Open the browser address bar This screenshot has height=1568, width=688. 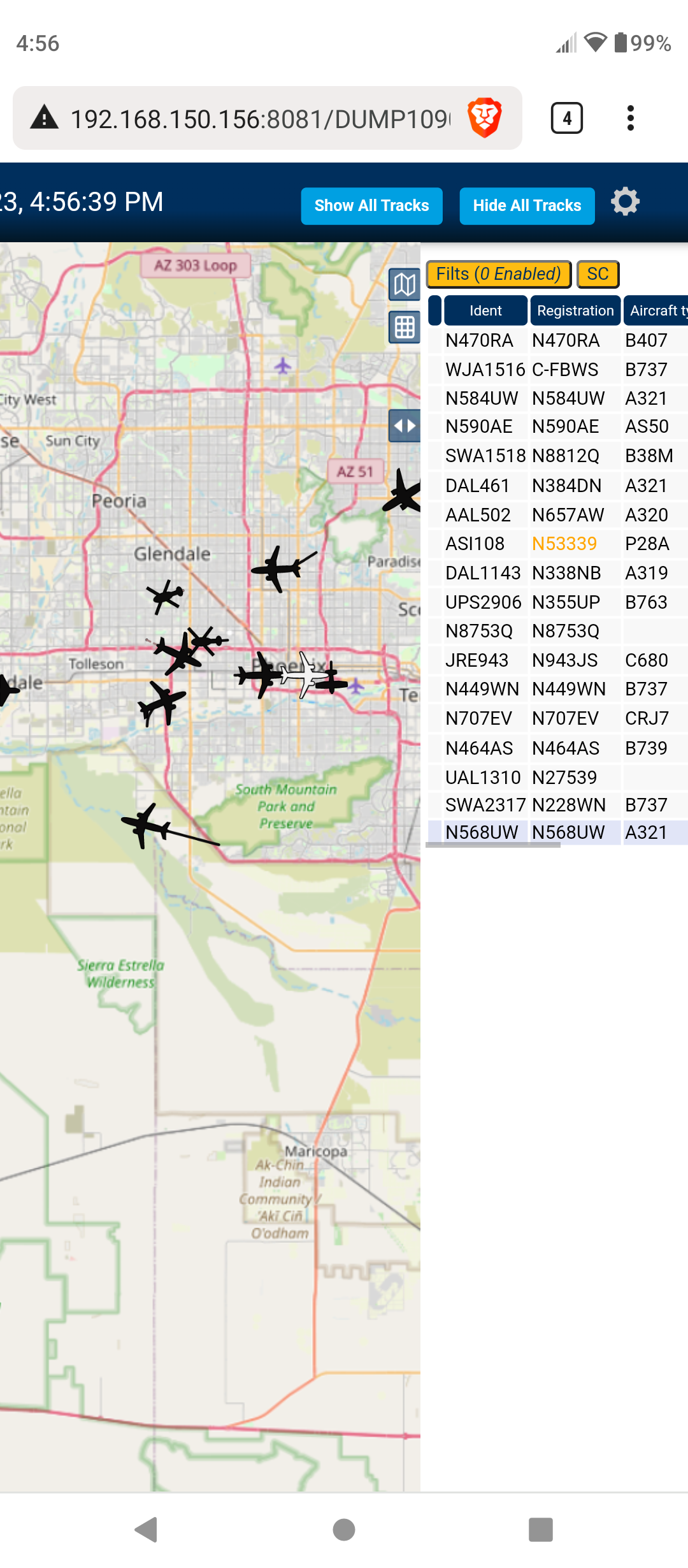(260, 119)
